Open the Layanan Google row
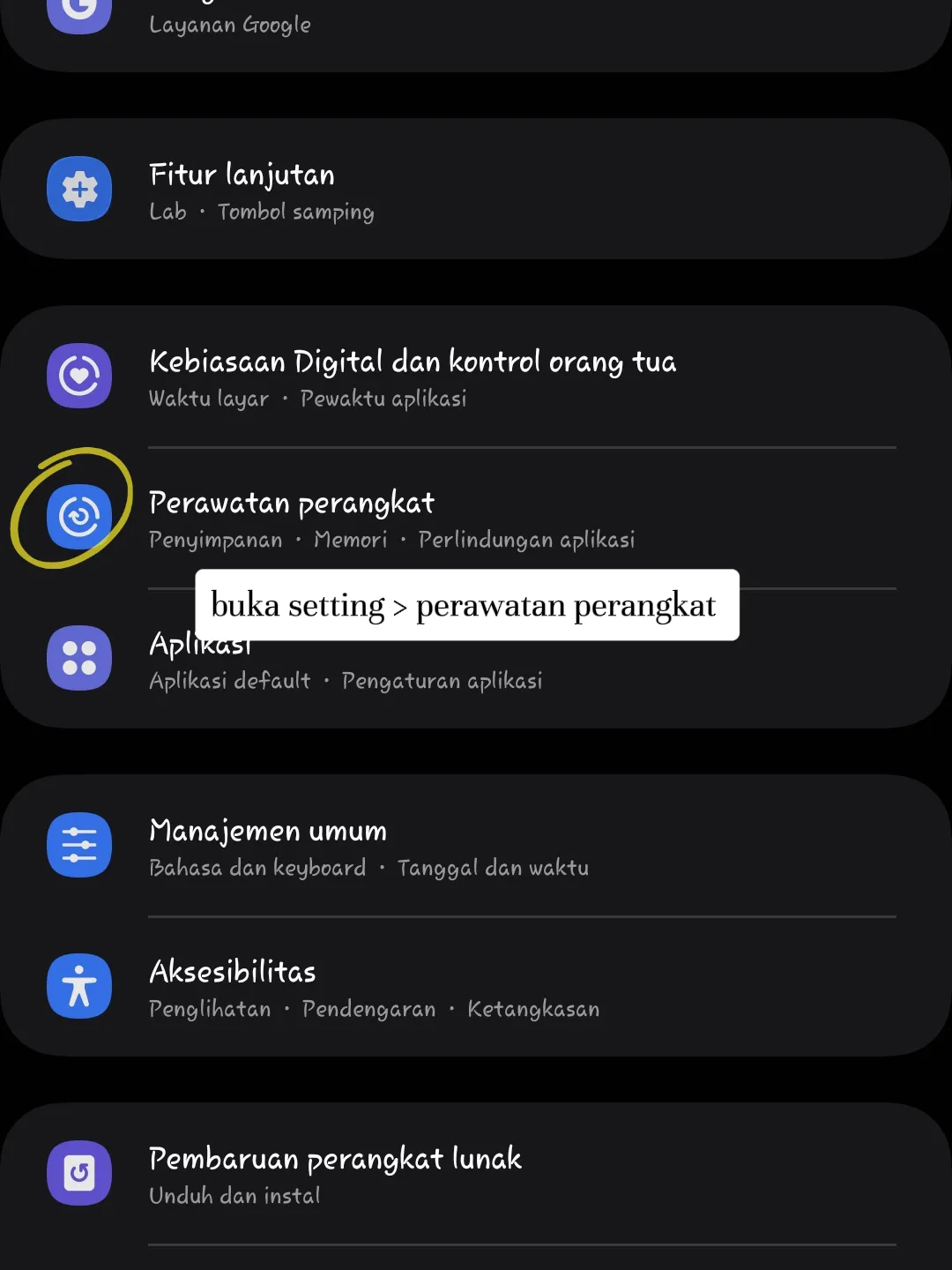The width and height of the screenshot is (952, 1270). (476, 26)
